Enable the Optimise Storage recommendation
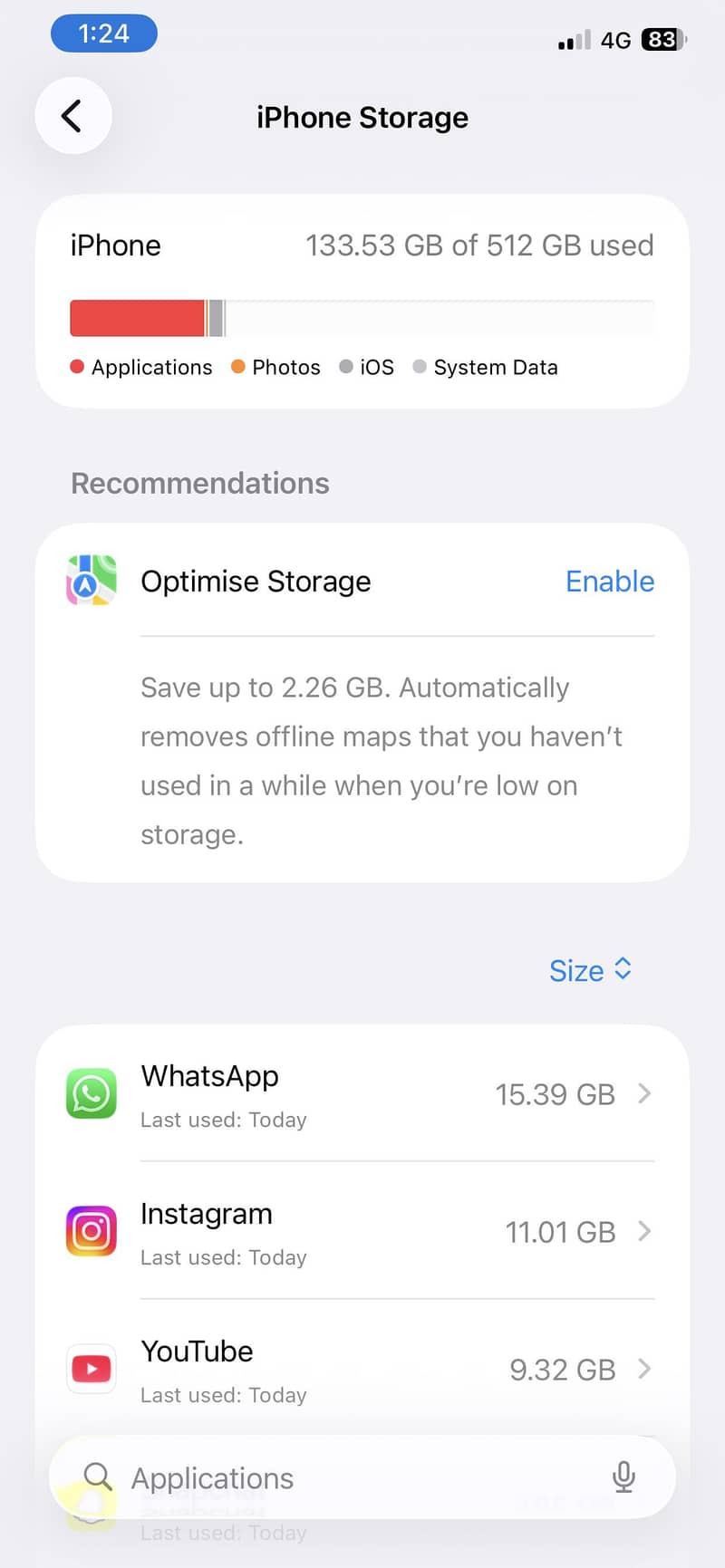725x1568 pixels. tap(610, 581)
